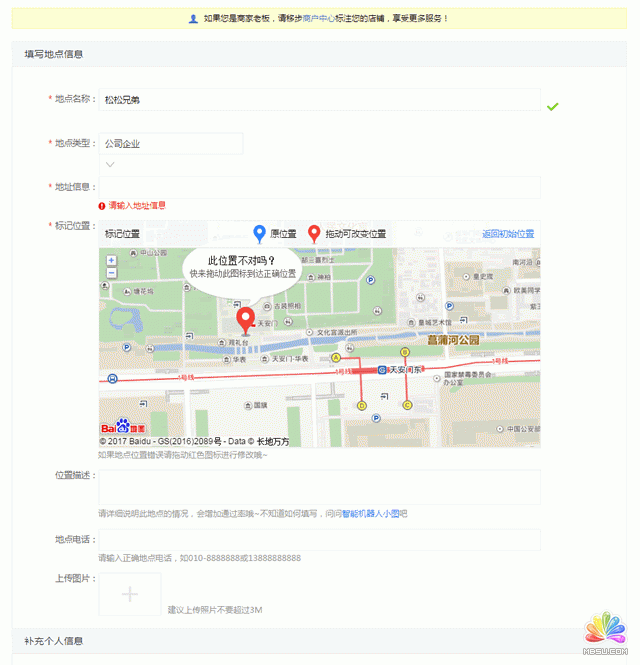
Task: Tap the 地址信息 input field
Action: 319,187
